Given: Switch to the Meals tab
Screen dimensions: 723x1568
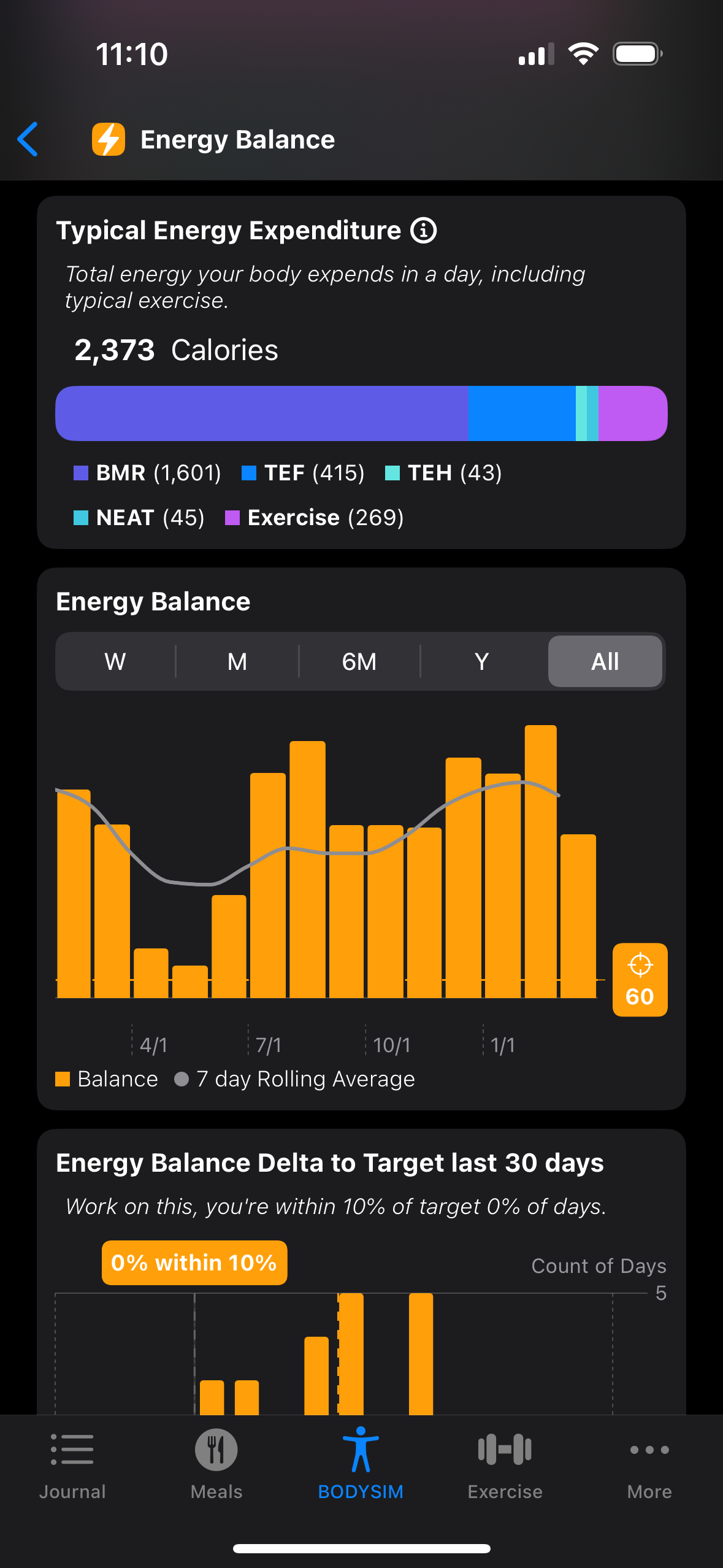Looking at the screenshot, I should (216, 1465).
